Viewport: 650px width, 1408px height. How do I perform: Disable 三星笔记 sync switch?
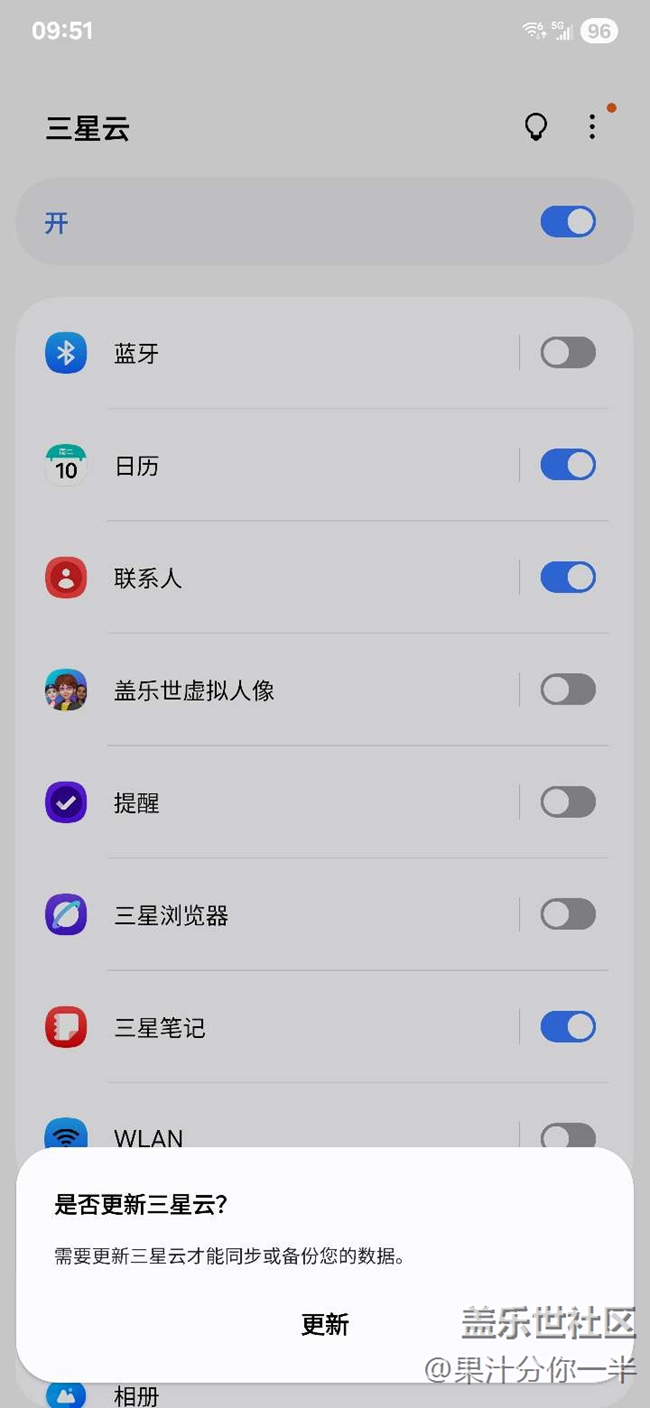coord(567,1026)
